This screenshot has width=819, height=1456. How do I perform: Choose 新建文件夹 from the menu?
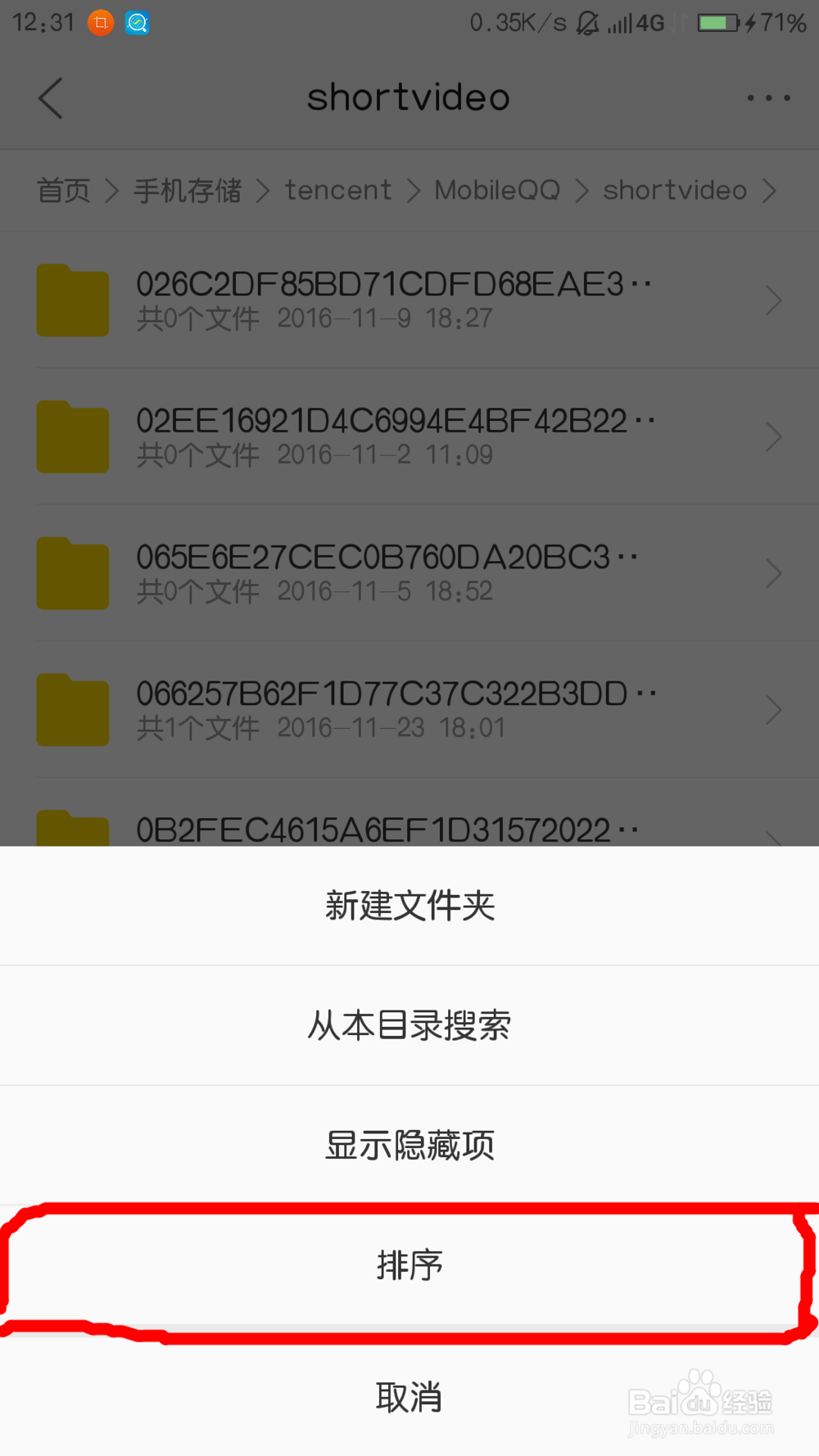click(x=409, y=905)
